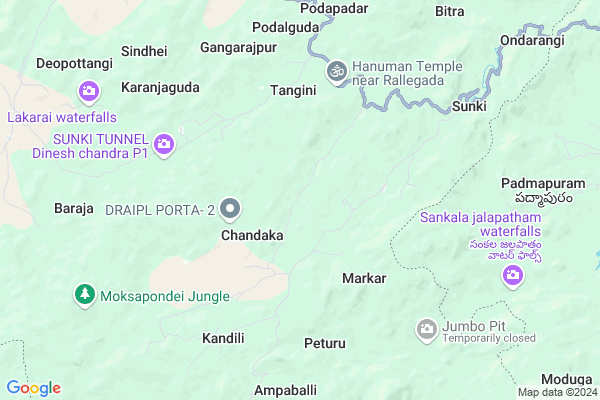600x400 pixels.
Task: Tap the Hanuman Temple near Rallegada marker
Action: click(336, 70)
